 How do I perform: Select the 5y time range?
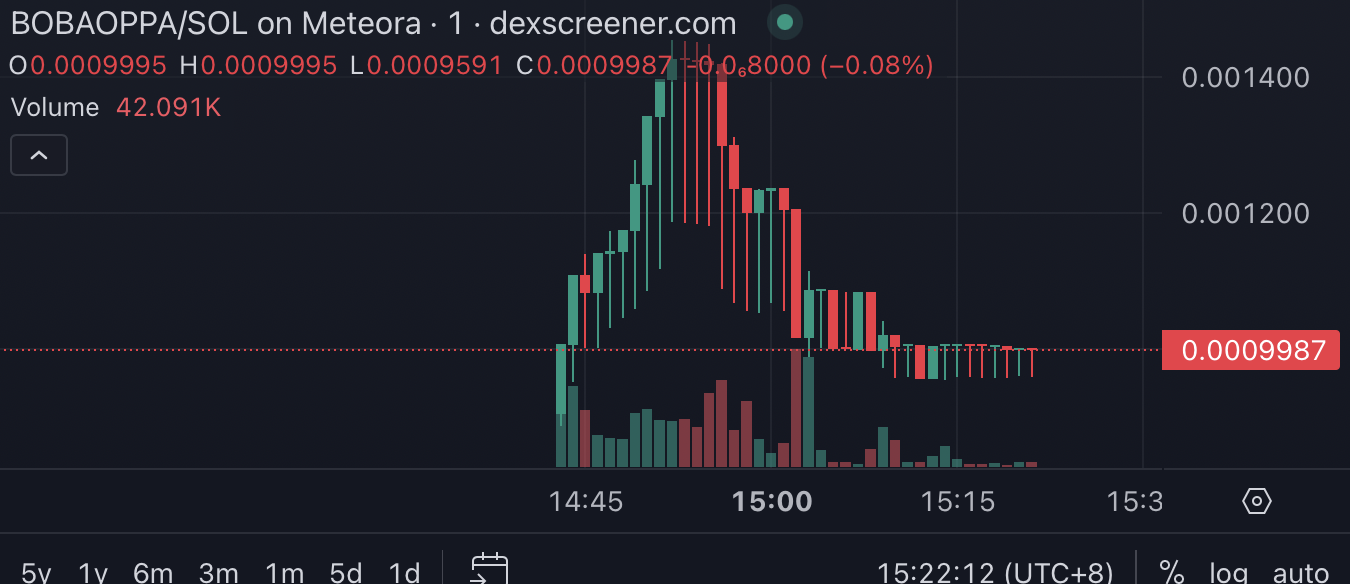(36, 573)
